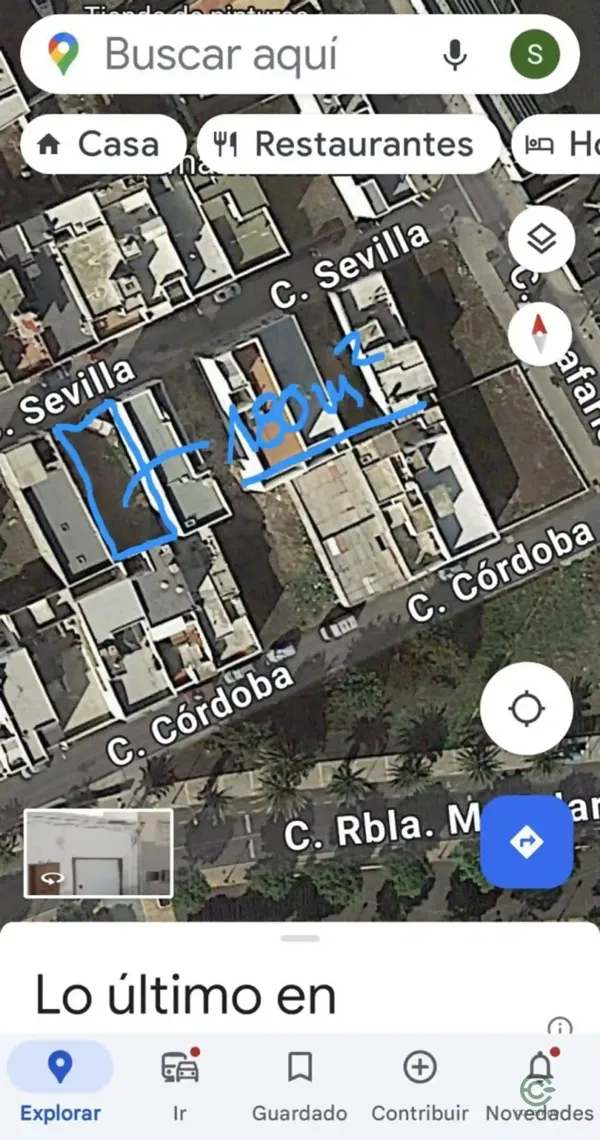Switch to the Ir tab

tap(180, 1084)
